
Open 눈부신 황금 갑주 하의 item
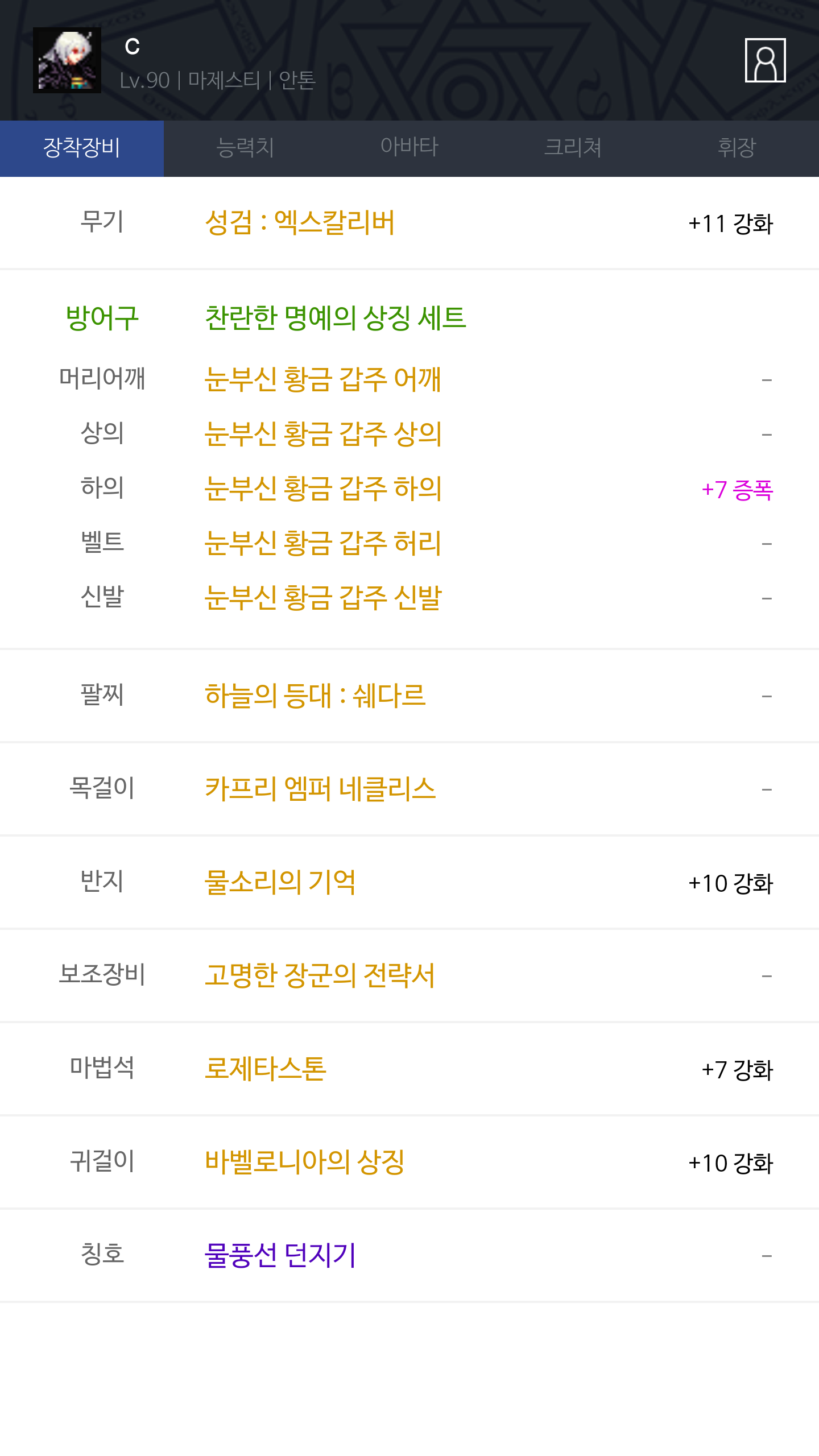323,488
